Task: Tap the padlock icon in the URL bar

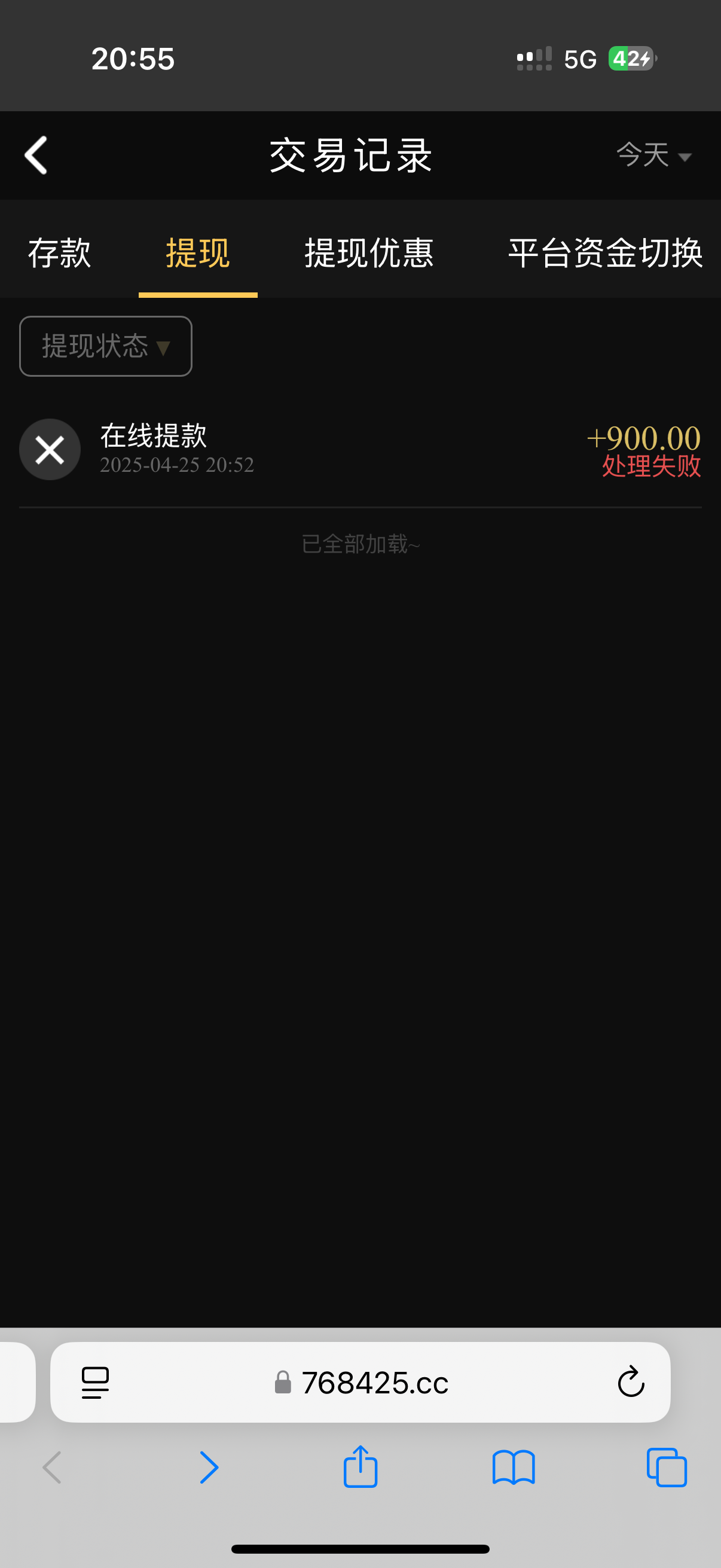Action: (x=282, y=1382)
